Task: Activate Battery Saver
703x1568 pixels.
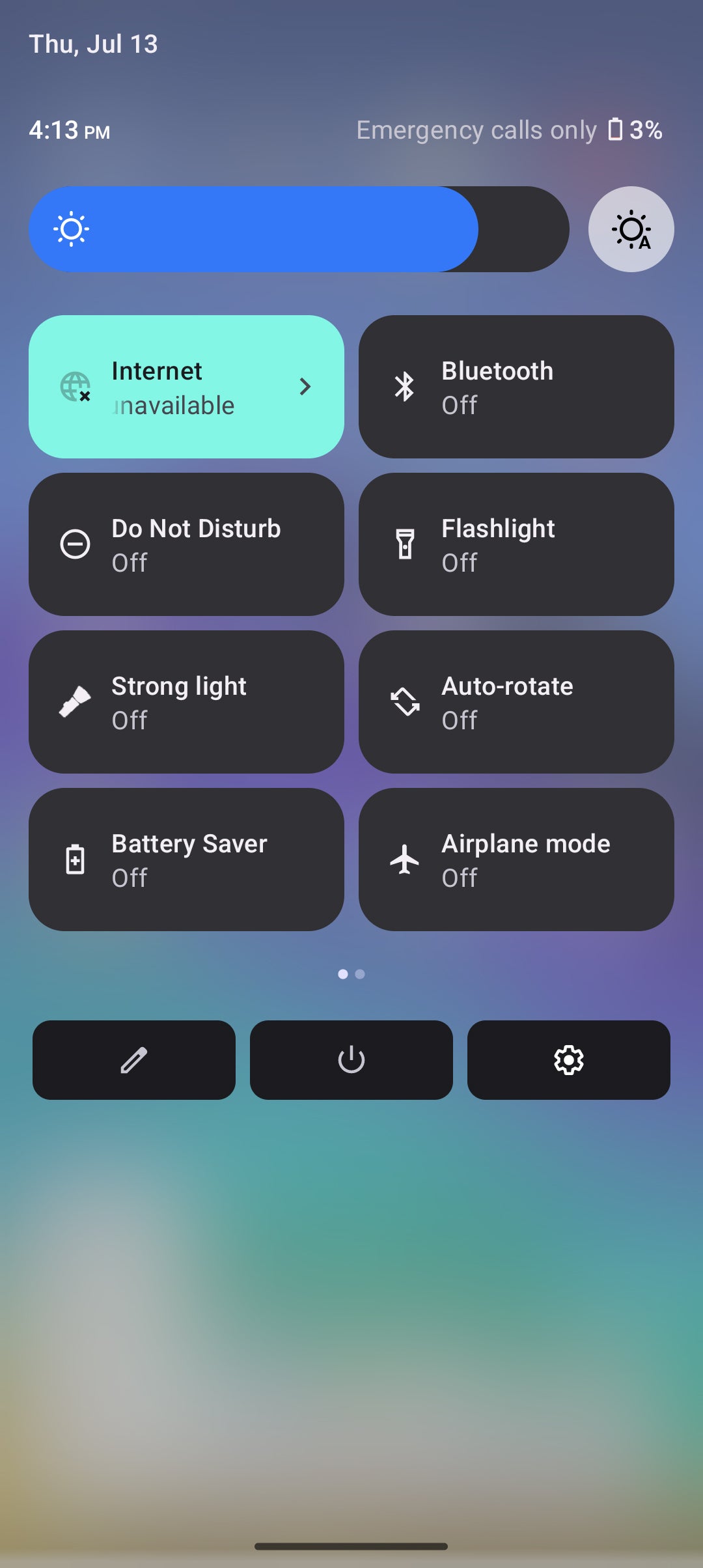Action: click(186, 860)
